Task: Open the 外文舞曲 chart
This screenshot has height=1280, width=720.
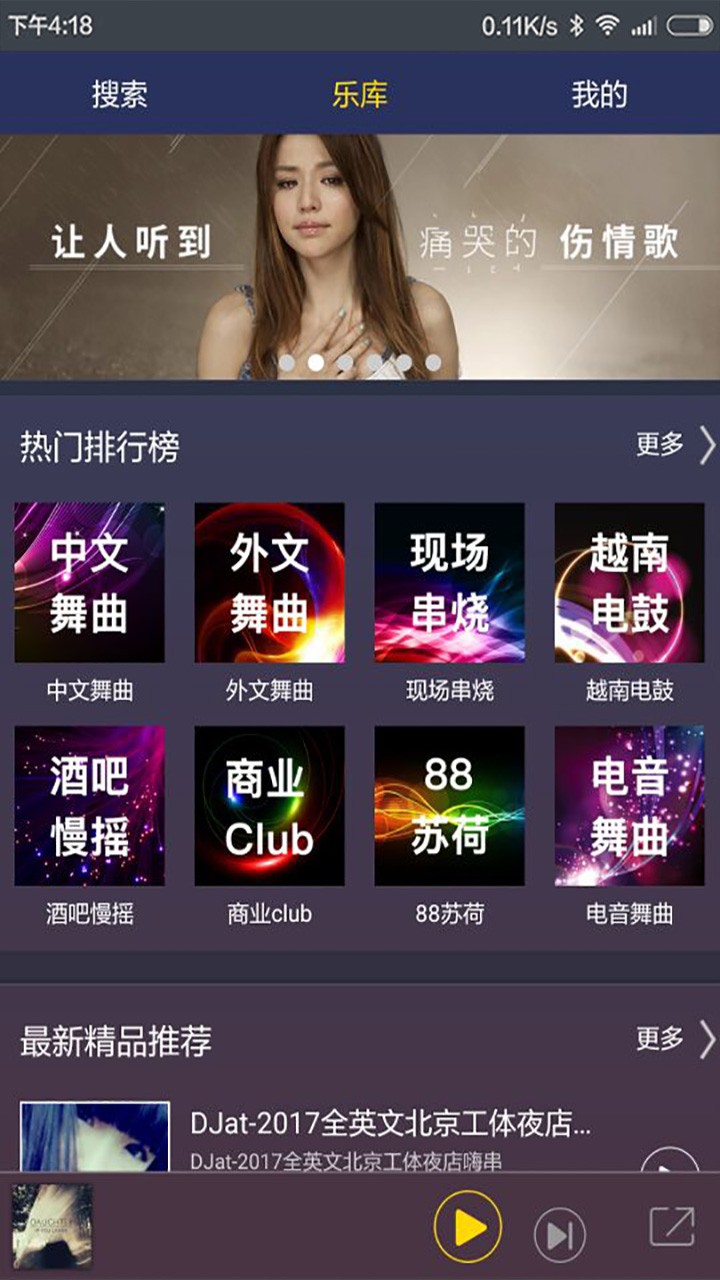Action: point(270,583)
